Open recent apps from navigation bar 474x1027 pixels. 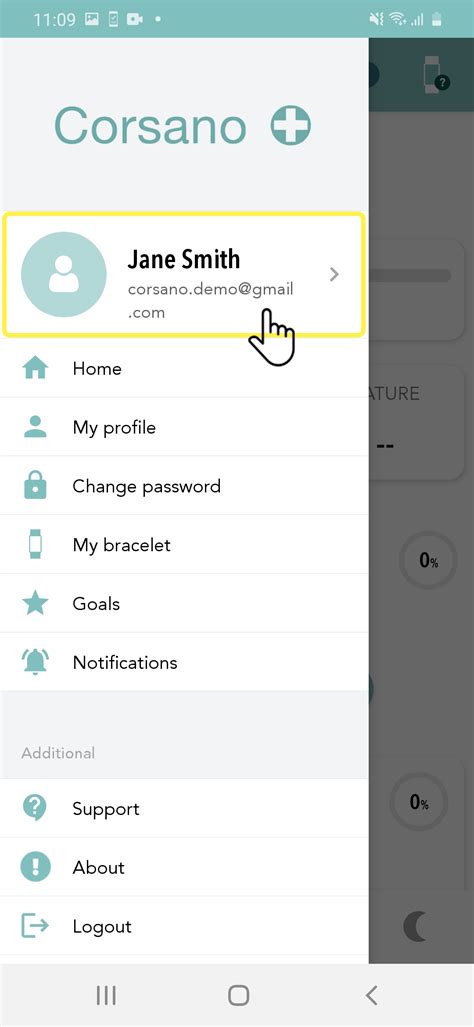tap(106, 996)
